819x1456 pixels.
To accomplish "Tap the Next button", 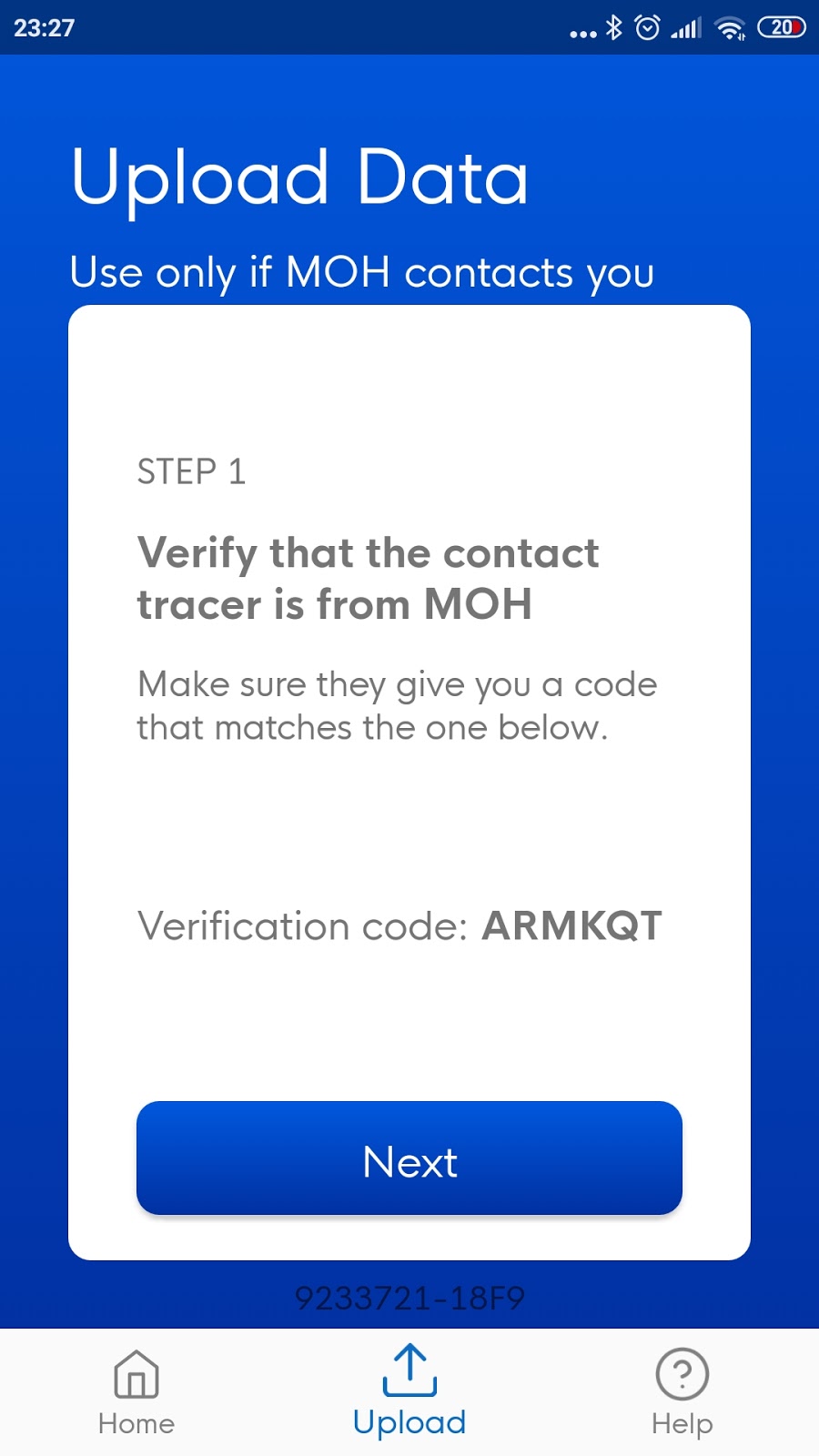I will coord(409,1158).
